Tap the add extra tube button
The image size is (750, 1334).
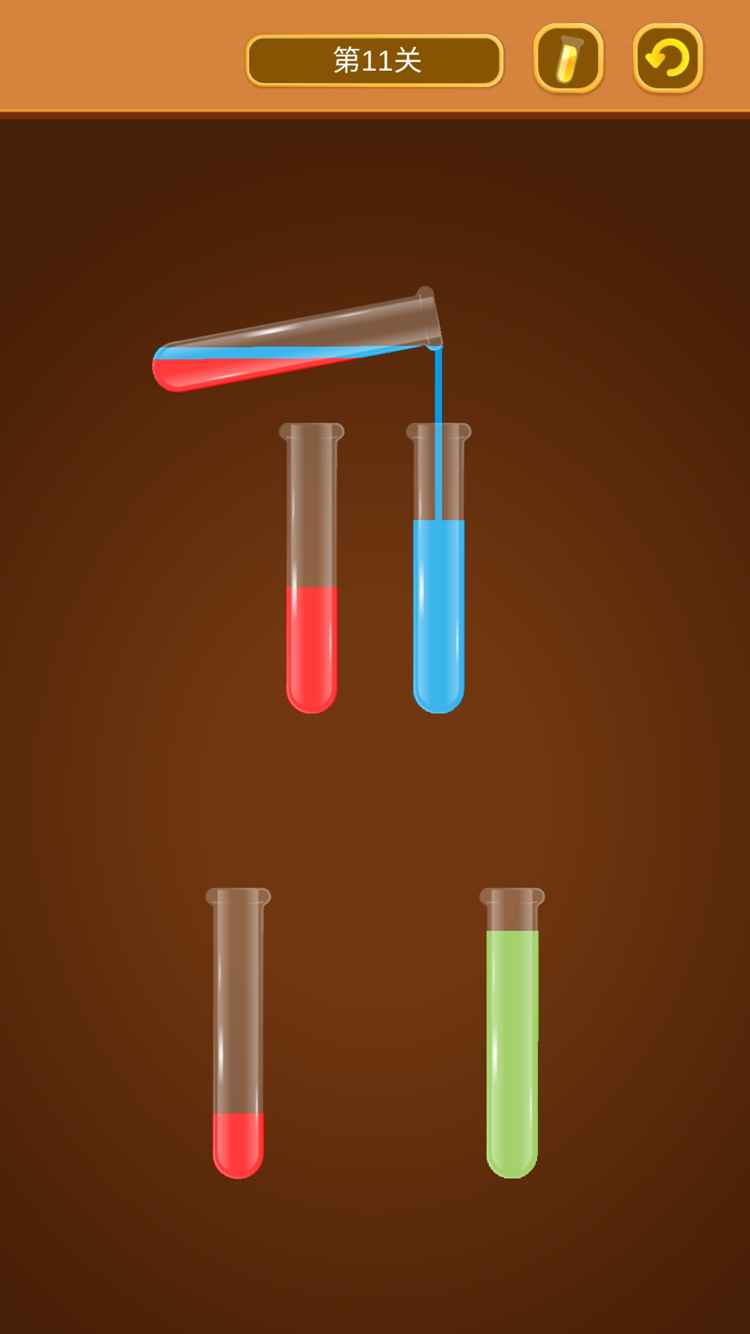[568, 59]
